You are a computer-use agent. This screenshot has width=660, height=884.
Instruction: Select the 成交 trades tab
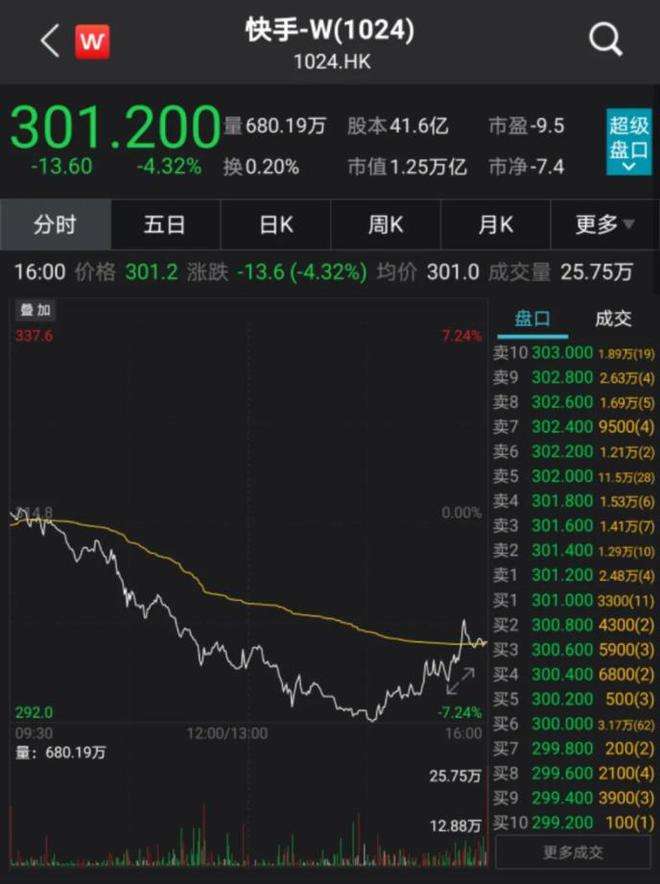click(613, 319)
